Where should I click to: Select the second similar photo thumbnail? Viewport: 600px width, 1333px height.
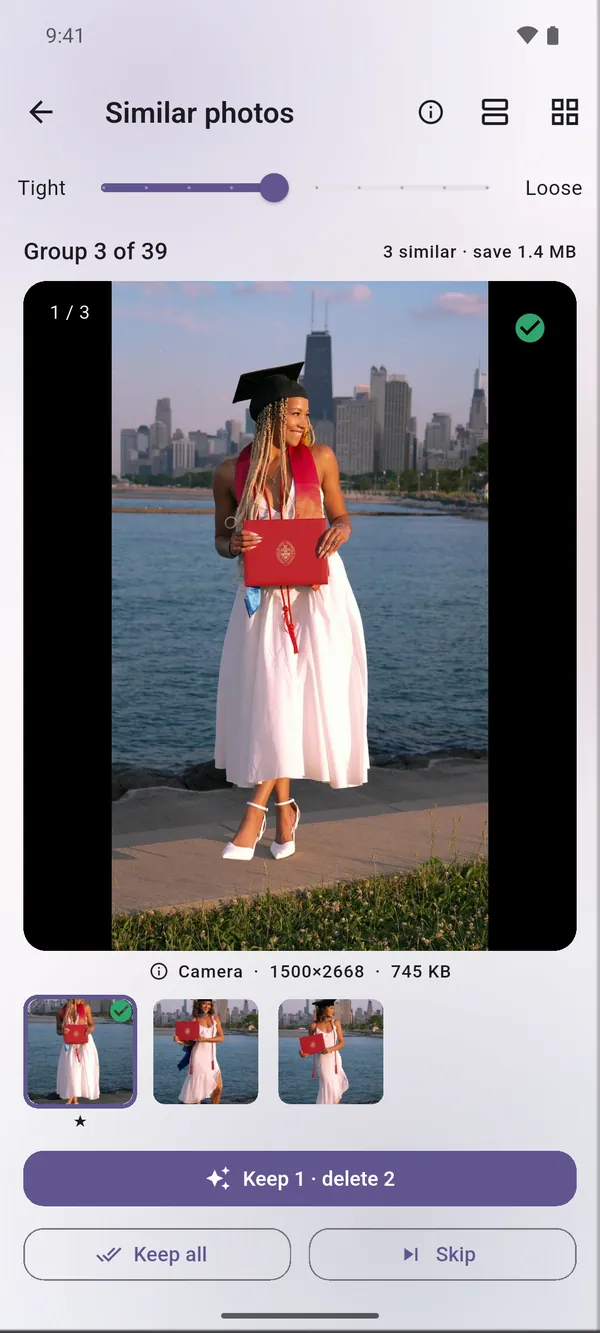click(205, 1051)
